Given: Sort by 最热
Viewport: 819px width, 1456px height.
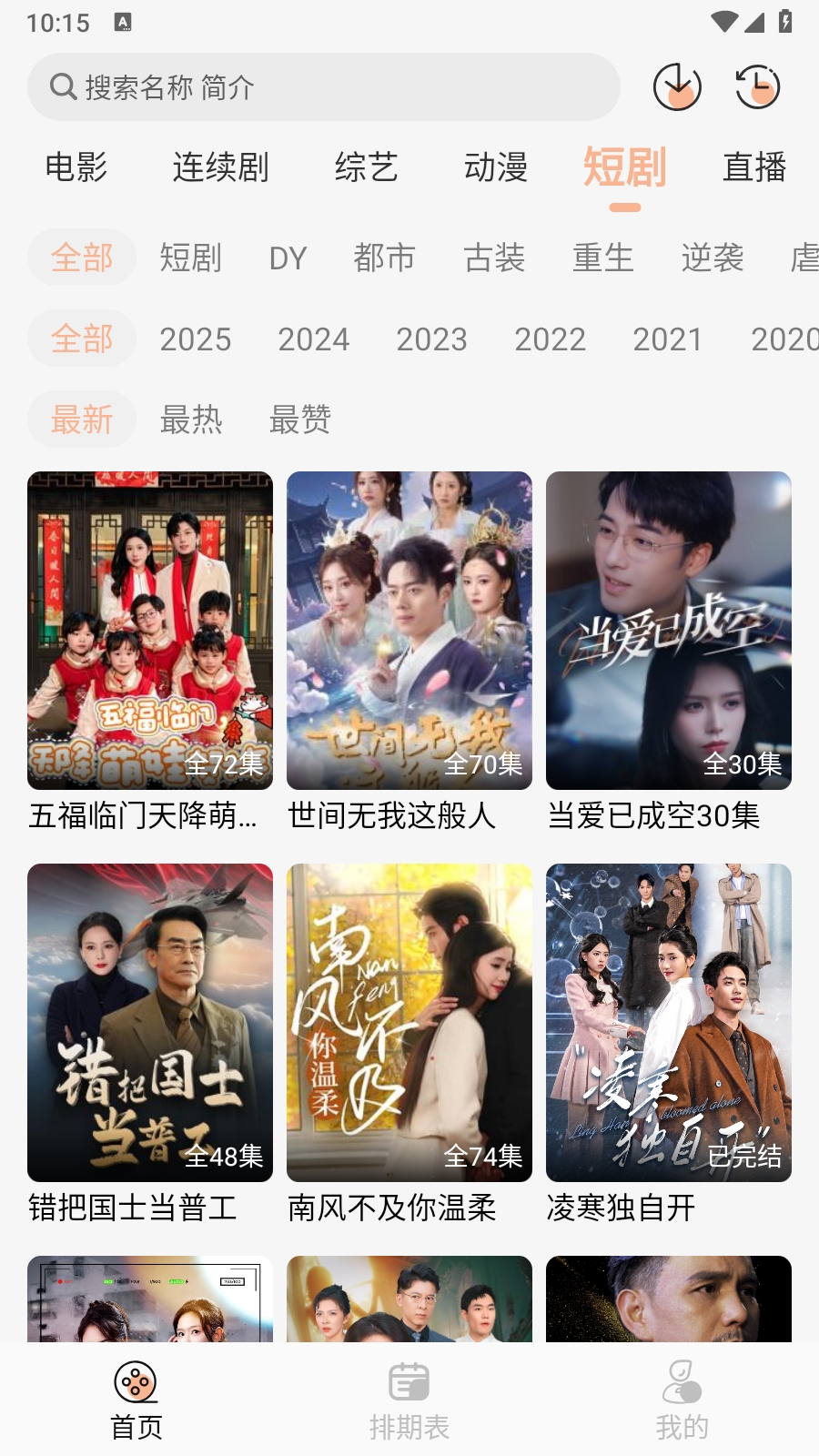Looking at the screenshot, I should click(x=191, y=420).
